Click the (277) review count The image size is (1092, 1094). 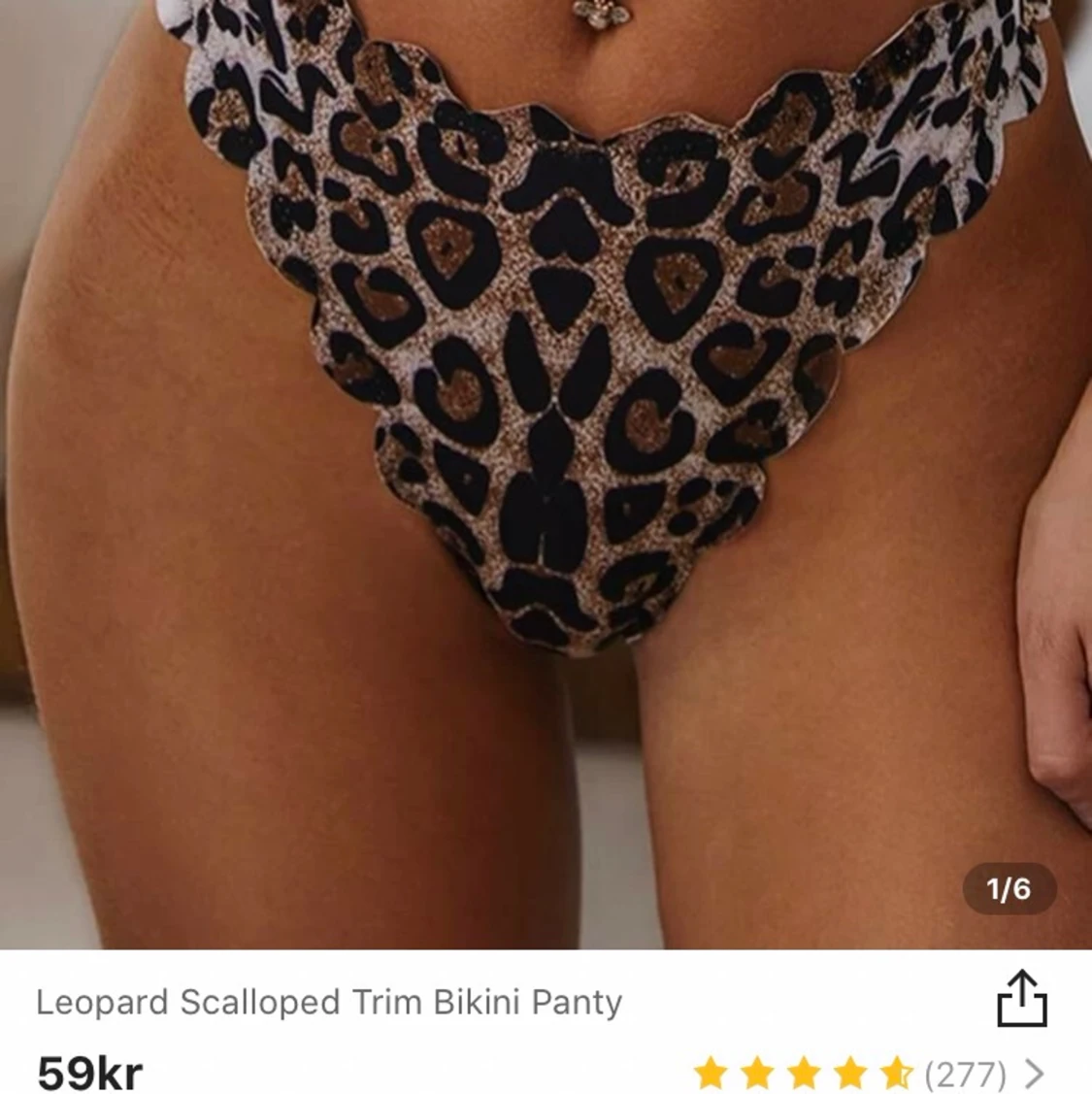coord(967,1074)
